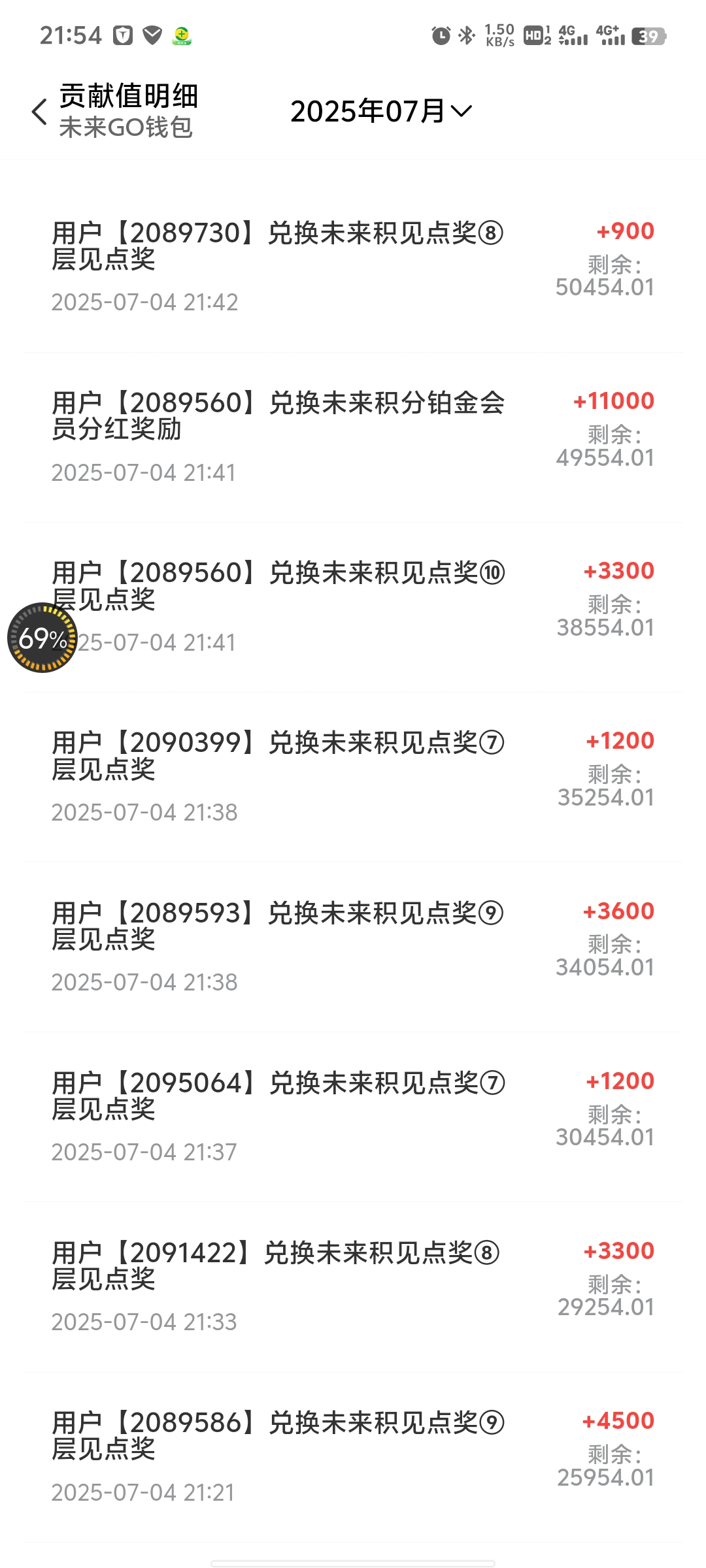Tap the chevron next to 2025年07月
The image size is (706, 1568).
pos(462,112)
